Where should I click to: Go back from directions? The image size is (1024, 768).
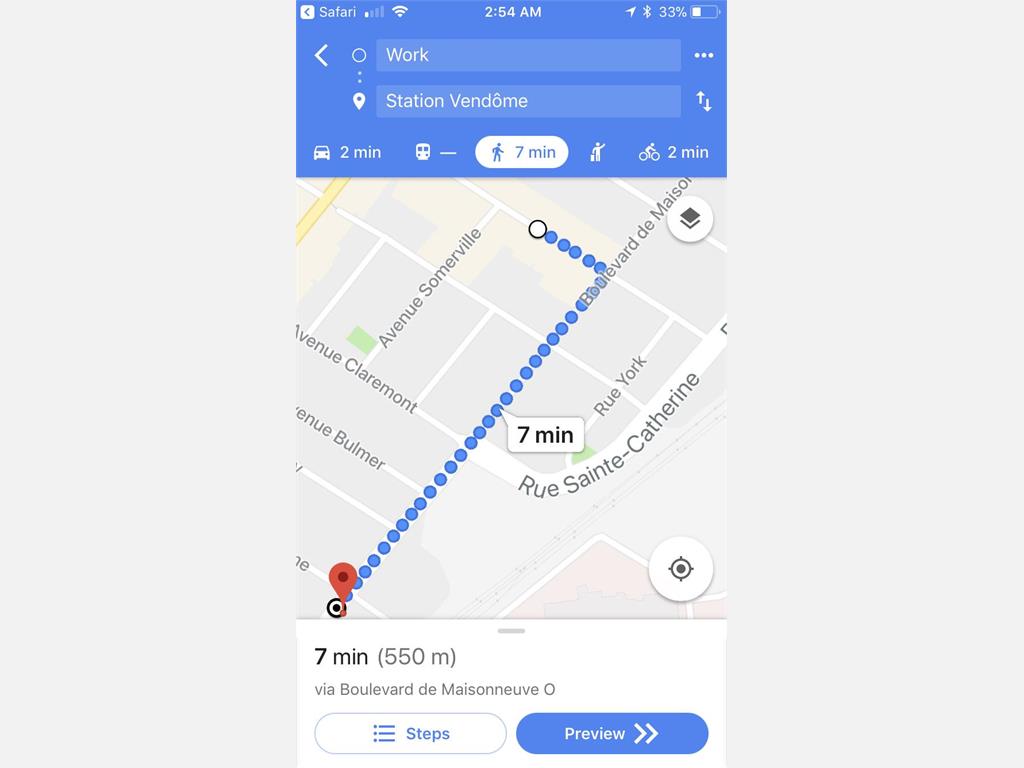tap(321, 55)
